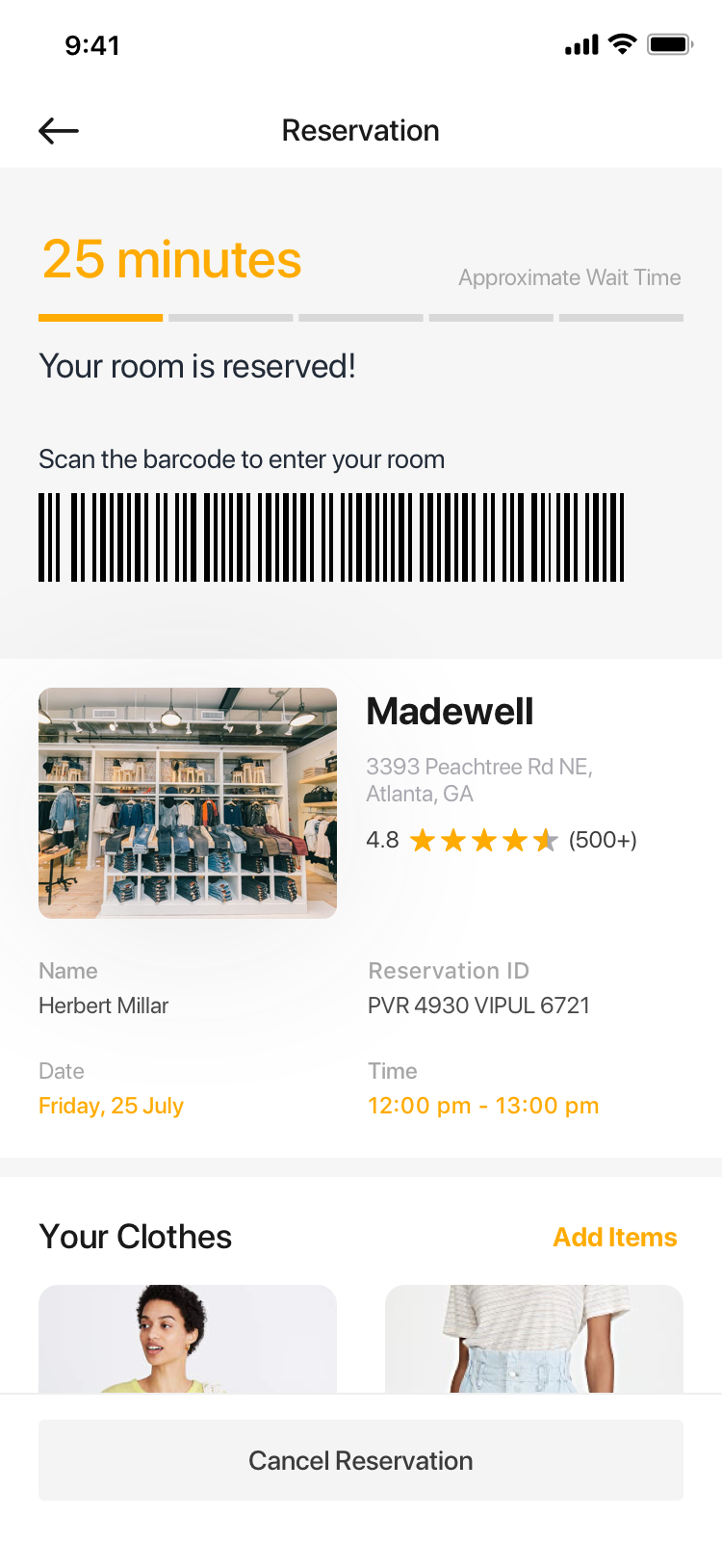Go back using the arrow icon
The image size is (722, 1568).
[59, 131]
